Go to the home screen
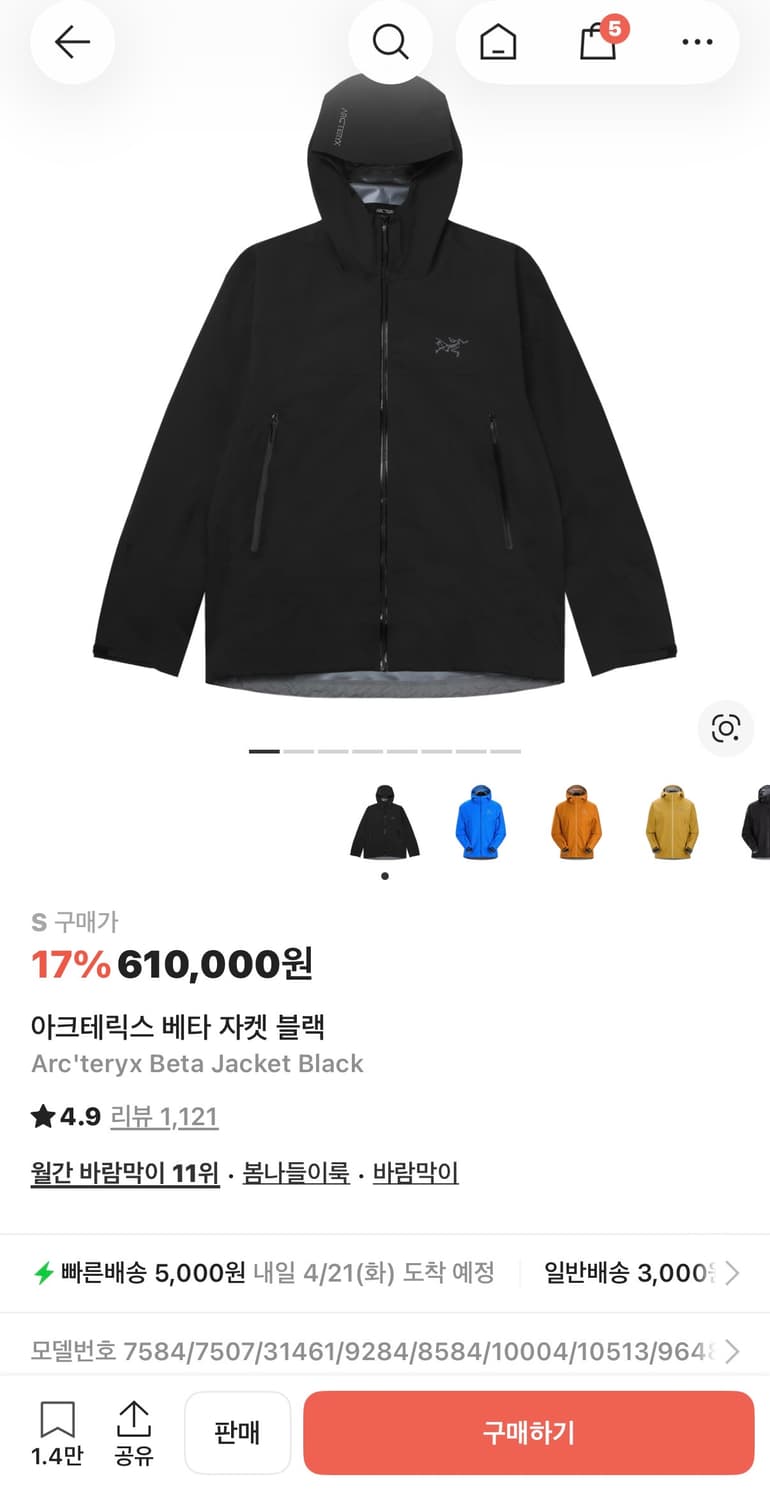Viewport: 770px width, 1500px height. tap(497, 42)
